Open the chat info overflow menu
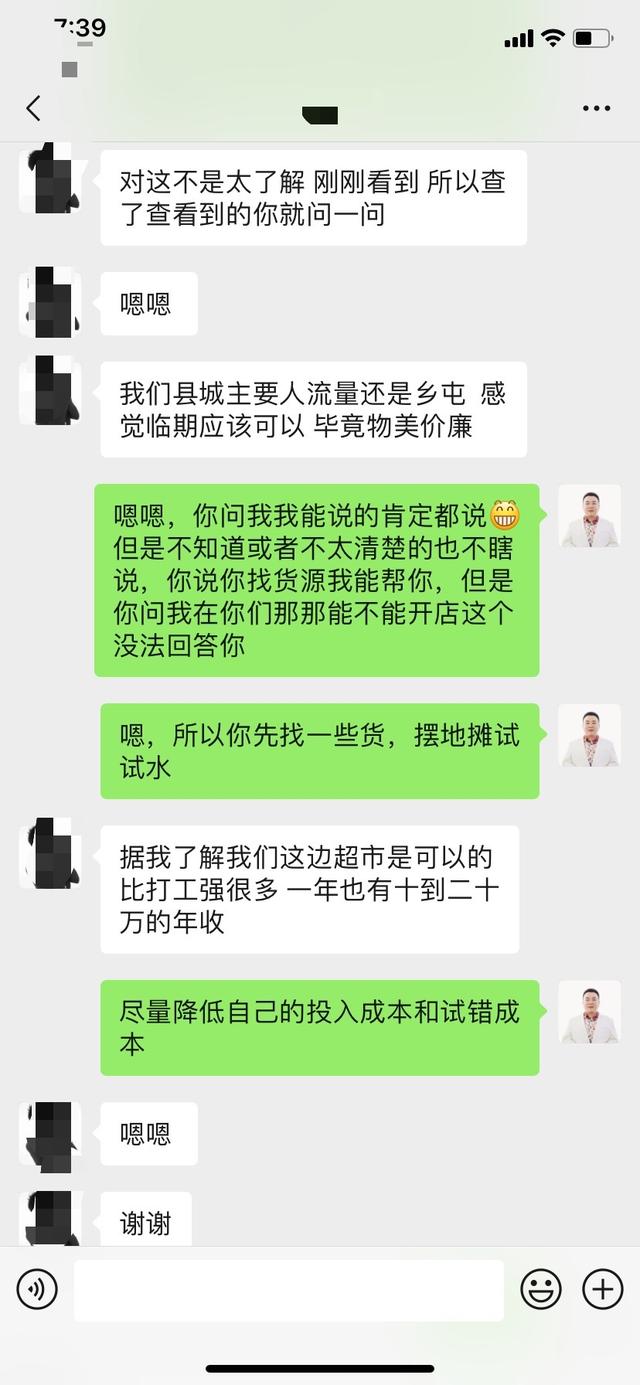The height and width of the screenshot is (1385, 640). click(596, 108)
